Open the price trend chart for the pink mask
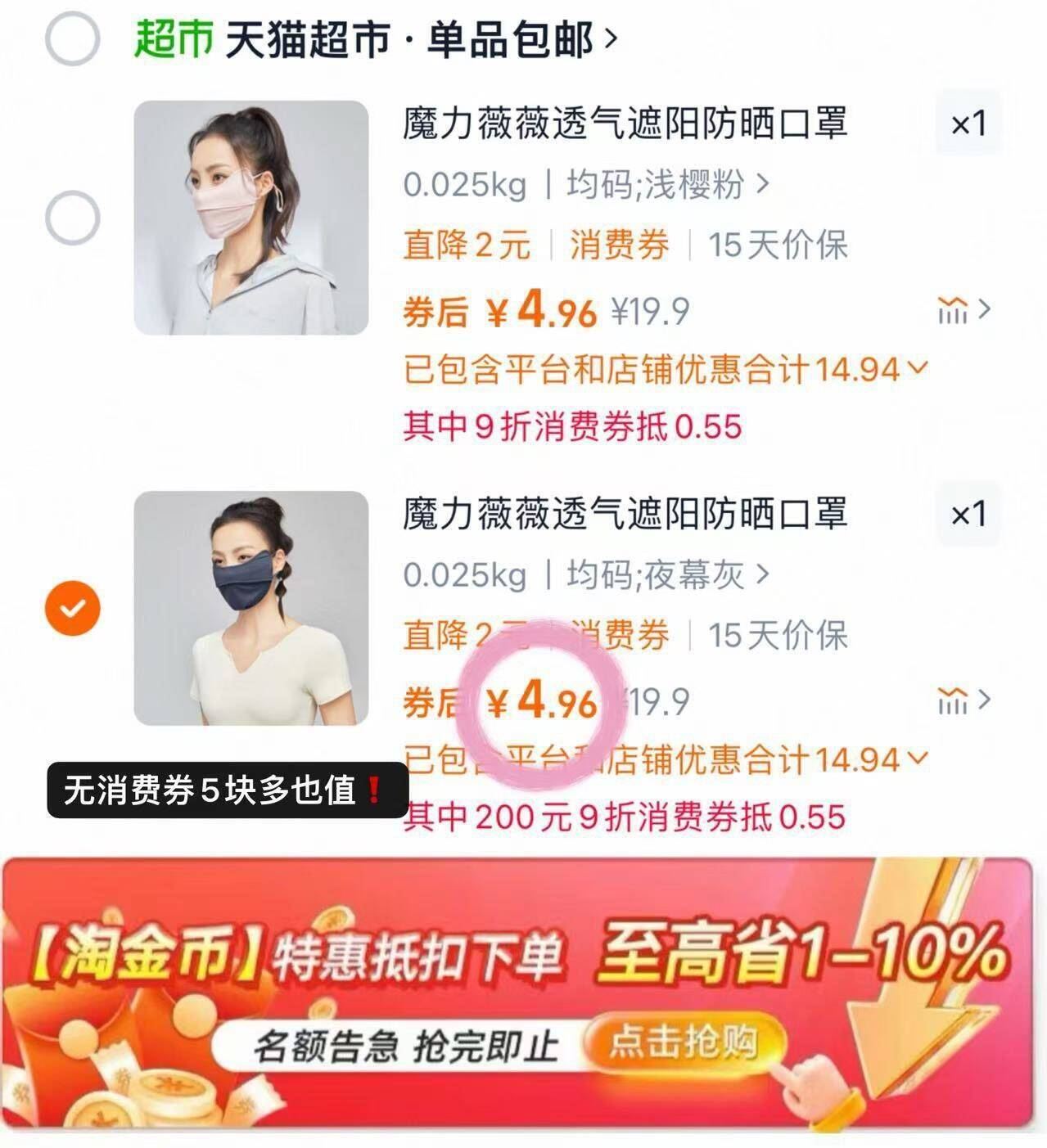 pos(954,308)
